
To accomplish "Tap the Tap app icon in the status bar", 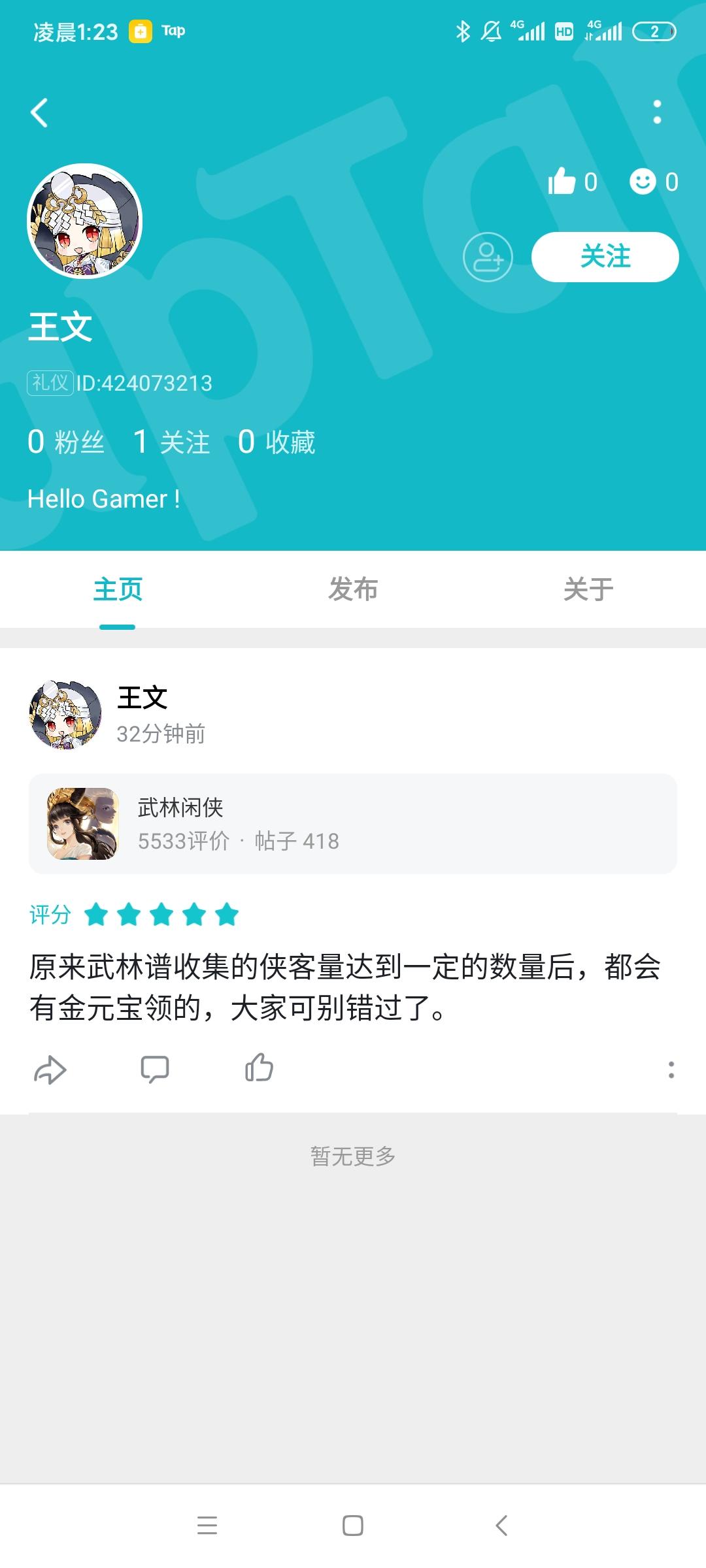I will 139,29.
